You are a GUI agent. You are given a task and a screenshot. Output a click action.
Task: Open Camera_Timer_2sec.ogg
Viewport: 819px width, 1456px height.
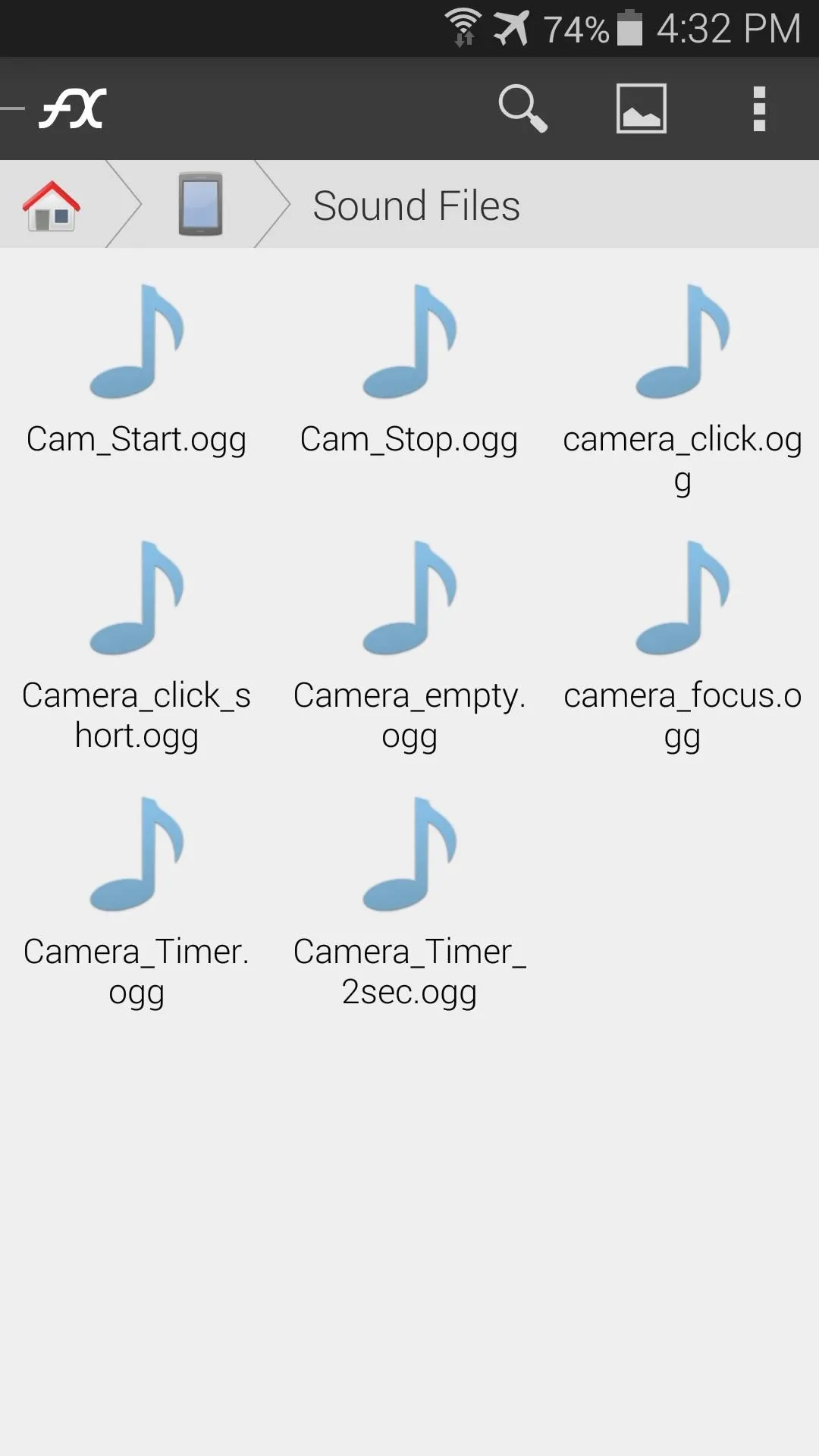click(409, 902)
